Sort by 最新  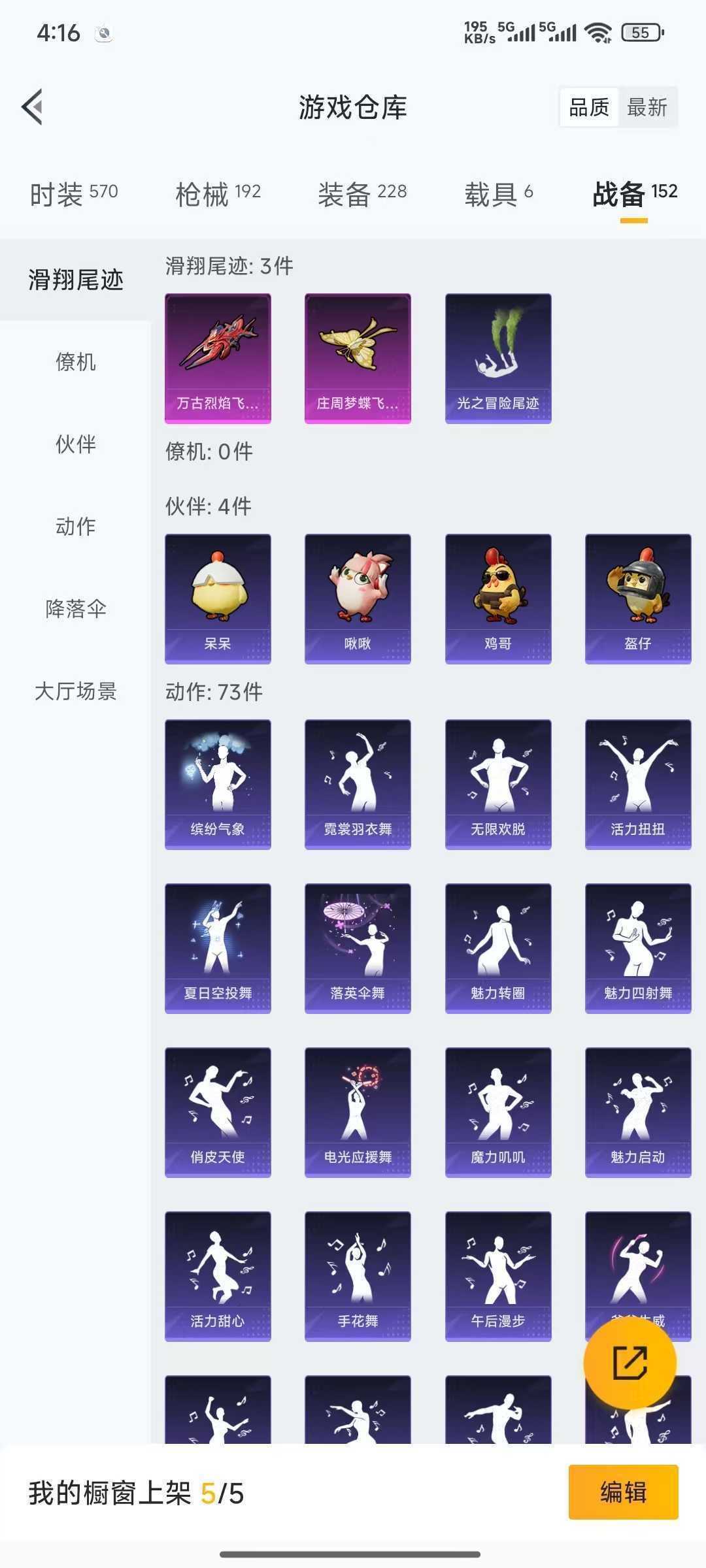[647, 107]
